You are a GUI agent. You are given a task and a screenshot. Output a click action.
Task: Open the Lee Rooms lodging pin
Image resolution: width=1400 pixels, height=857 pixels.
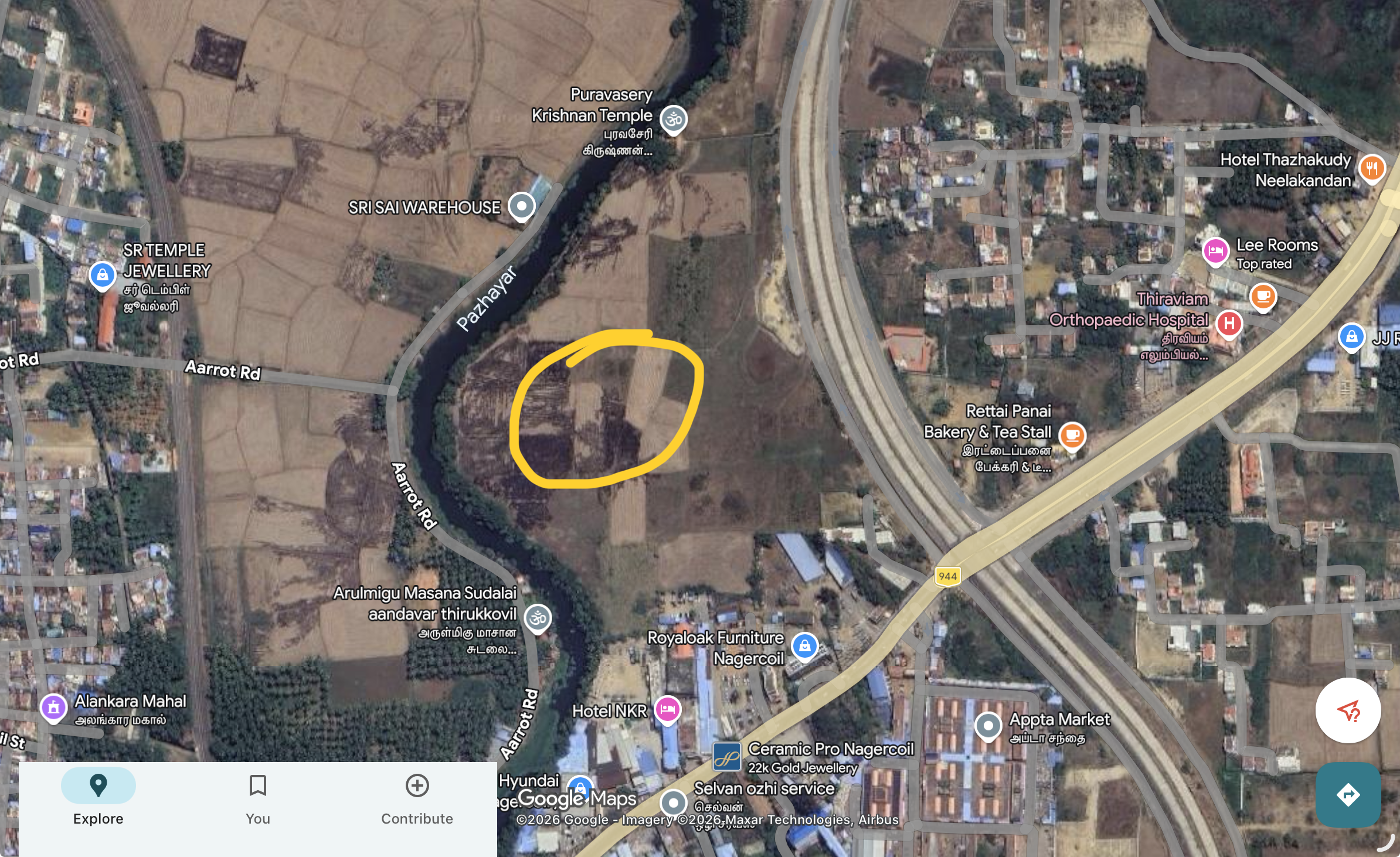pyautogui.click(x=1215, y=251)
